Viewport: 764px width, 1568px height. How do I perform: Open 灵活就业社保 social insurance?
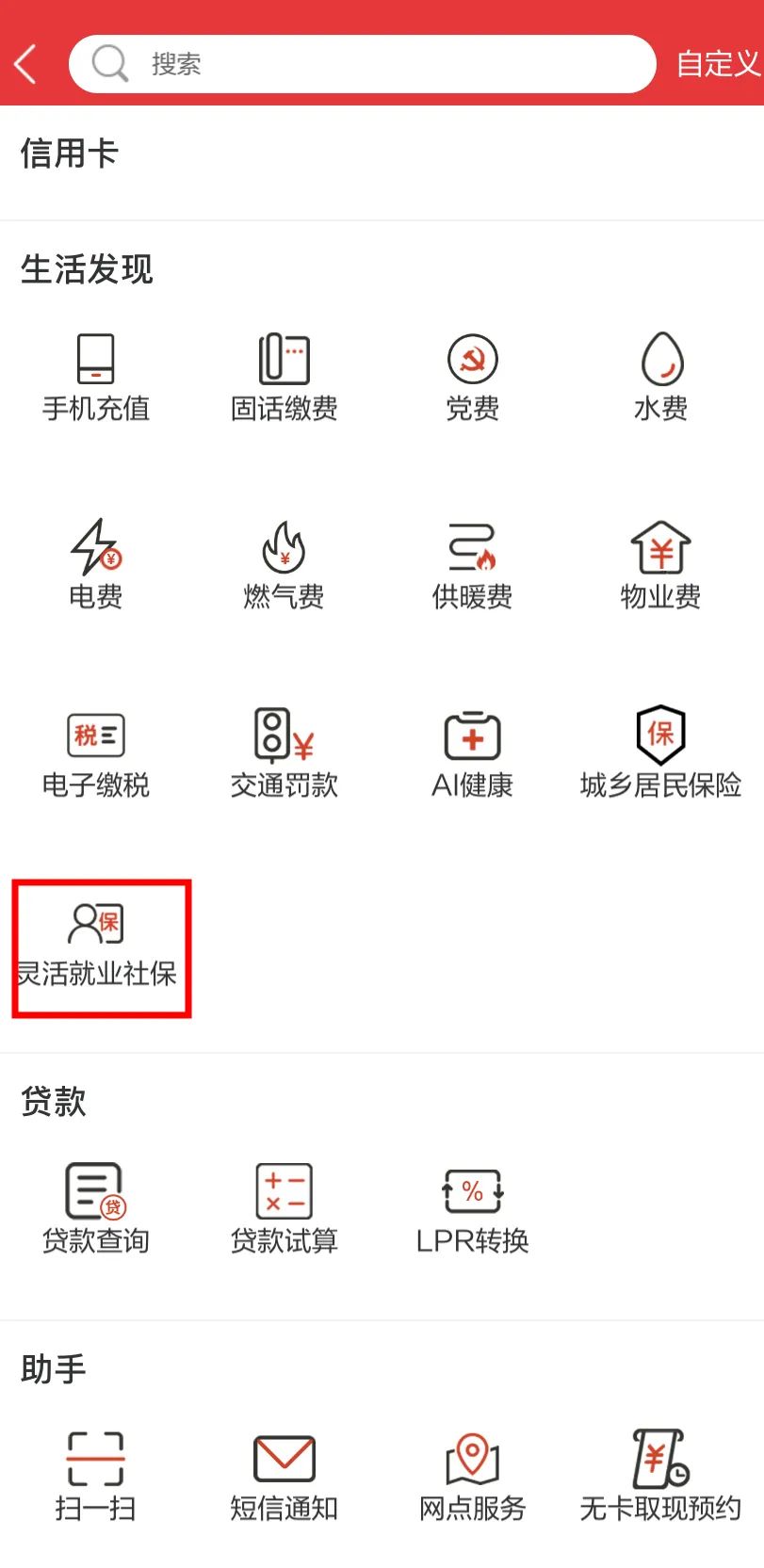[x=97, y=945]
